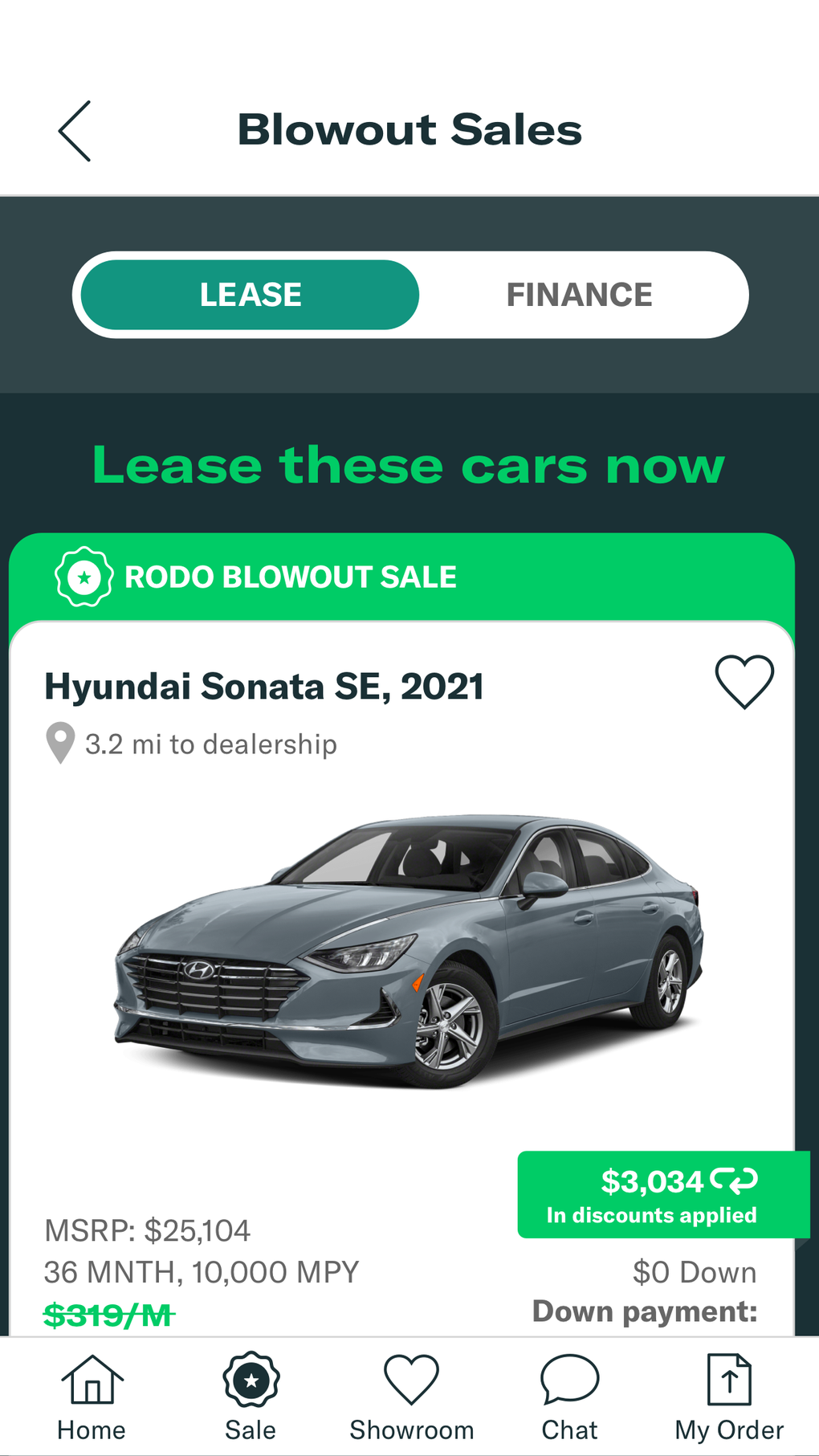The height and width of the screenshot is (1456, 819).
Task: Select the LEASE option
Action: coord(250,295)
